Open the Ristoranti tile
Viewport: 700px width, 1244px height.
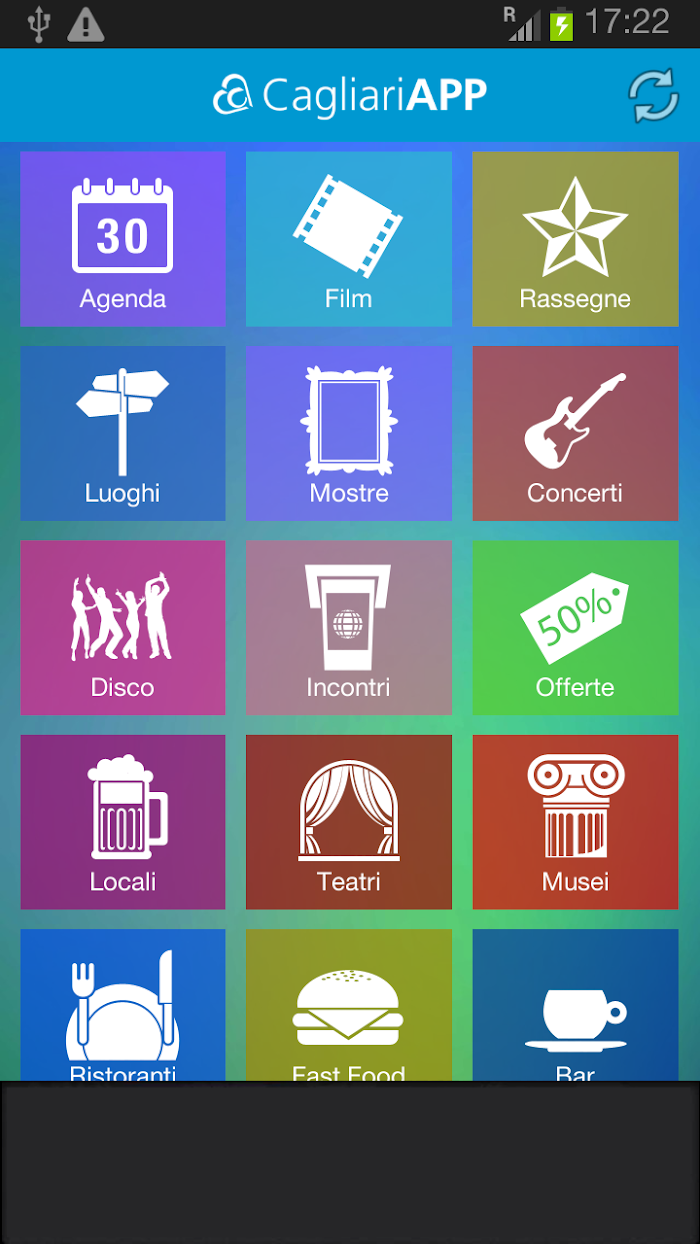123,1005
